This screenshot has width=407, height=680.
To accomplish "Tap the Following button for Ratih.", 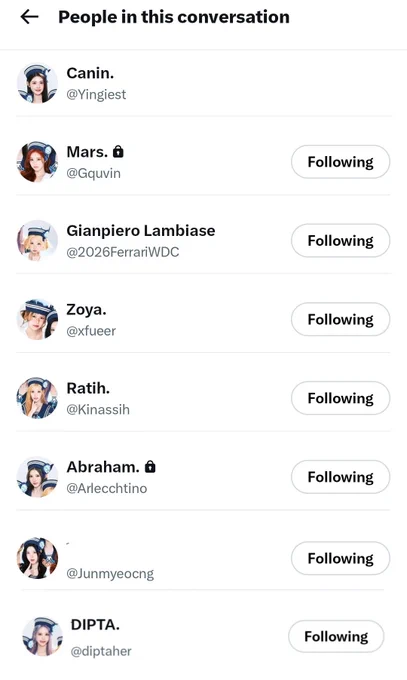I will point(340,398).
